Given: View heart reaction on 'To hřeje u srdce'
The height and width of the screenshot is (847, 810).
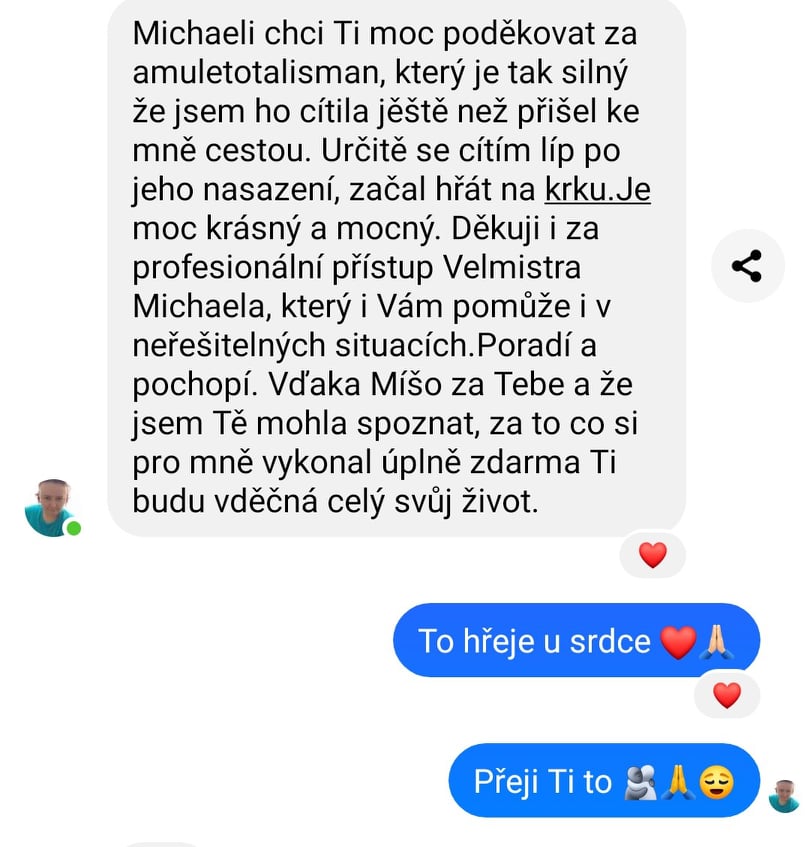Looking at the screenshot, I should pos(726,695).
